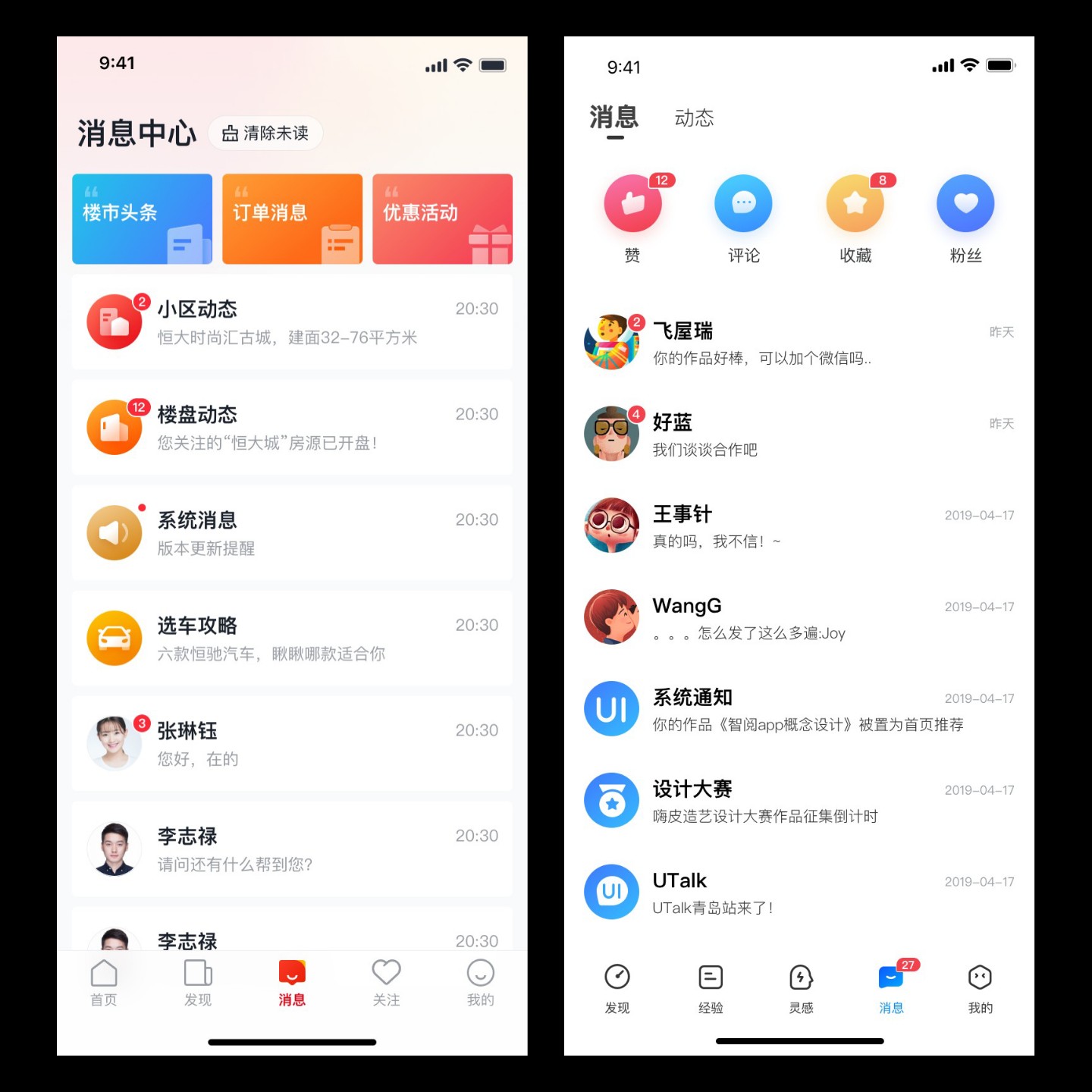Tap the 清除未读 button
Image resolution: width=1092 pixels, height=1092 pixels.
click(265, 133)
